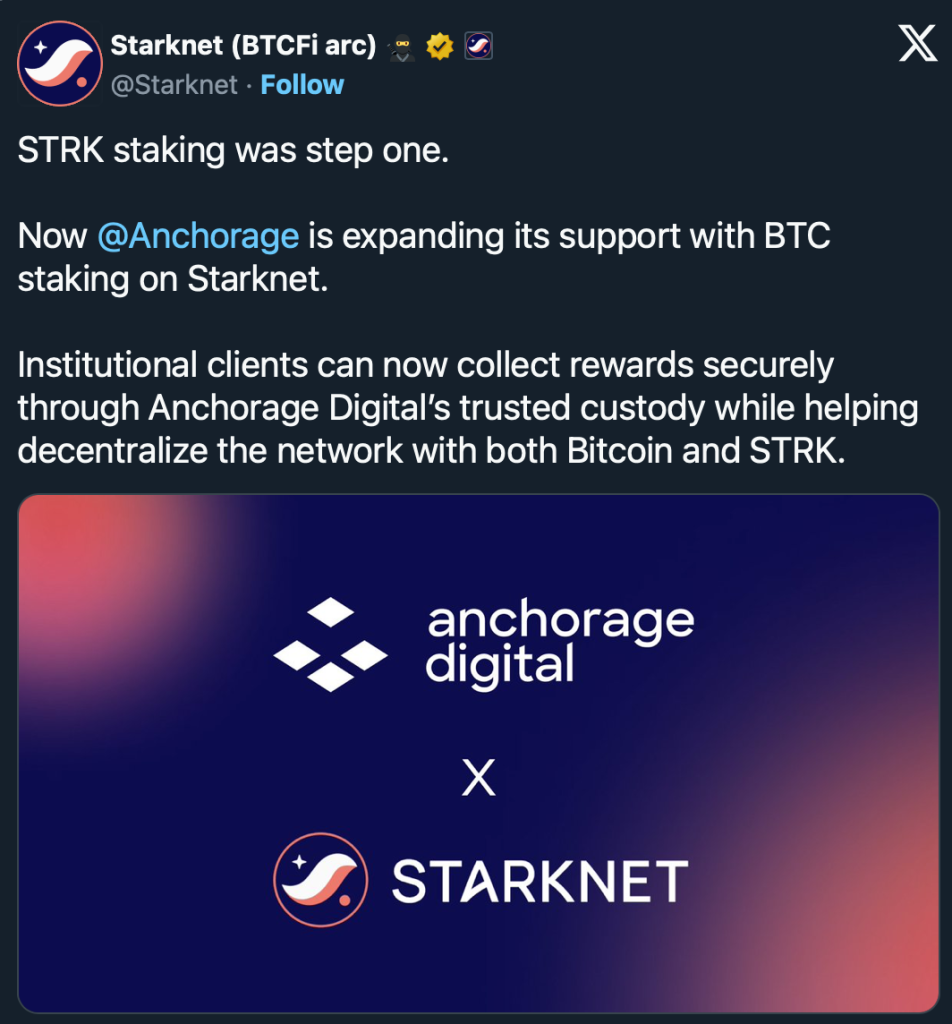Viewport: 952px width, 1024px height.
Task: Open the Starknet (BTCFi arc) display name
Action: click(243, 45)
